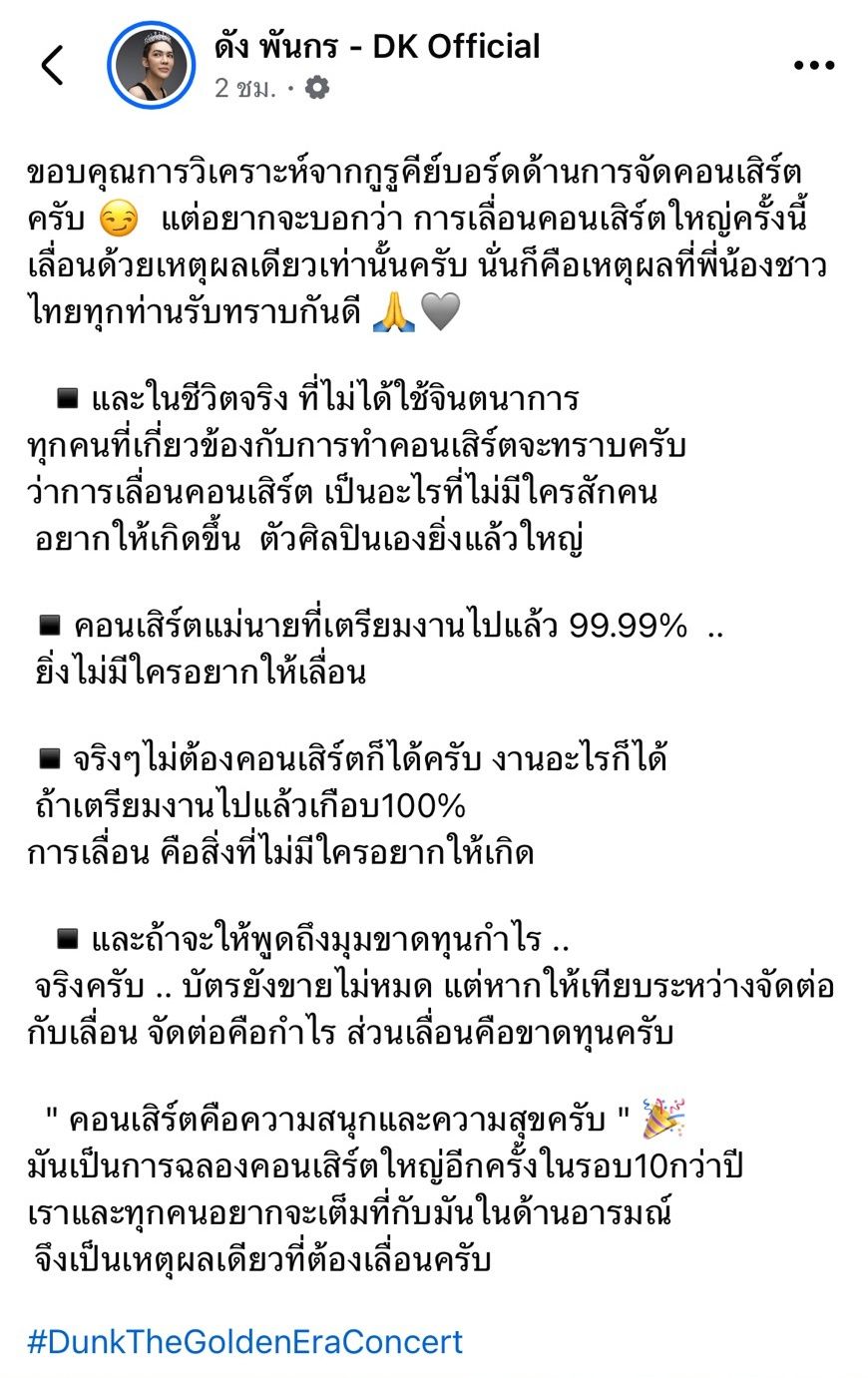
Task: Open the post's three-dot options menu
Action: click(x=813, y=66)
